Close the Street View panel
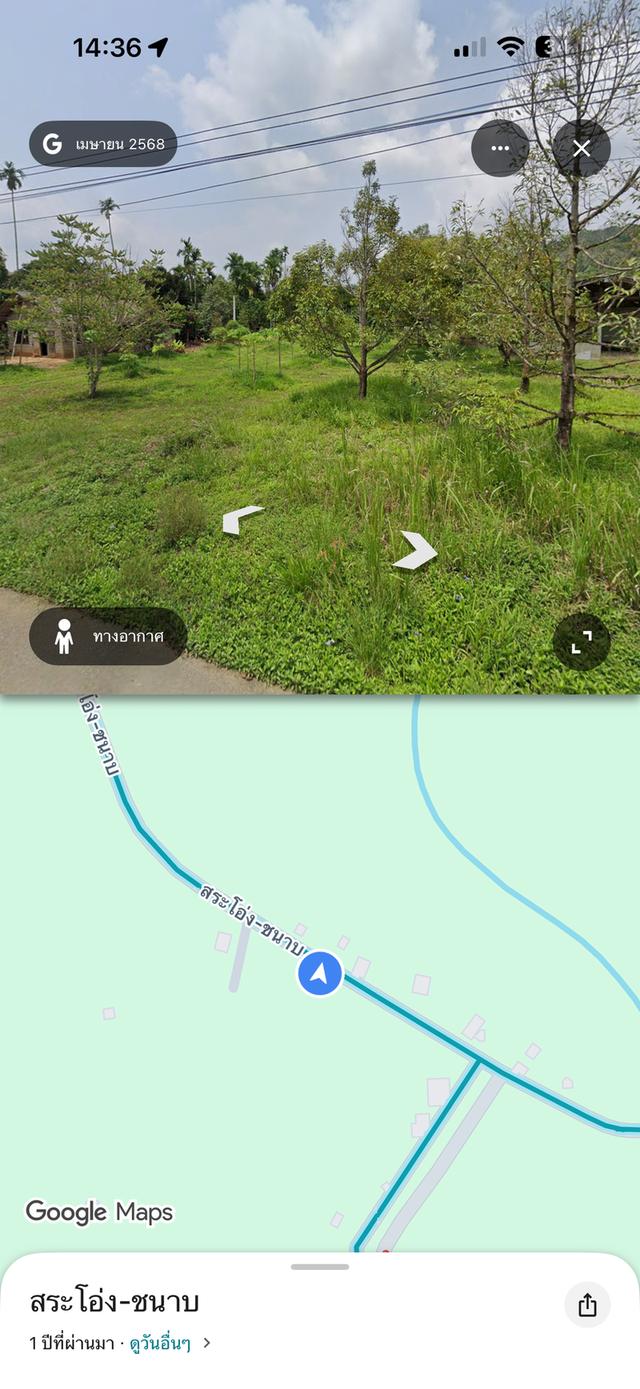640x1389 pixels. click(x=582, y=149)
